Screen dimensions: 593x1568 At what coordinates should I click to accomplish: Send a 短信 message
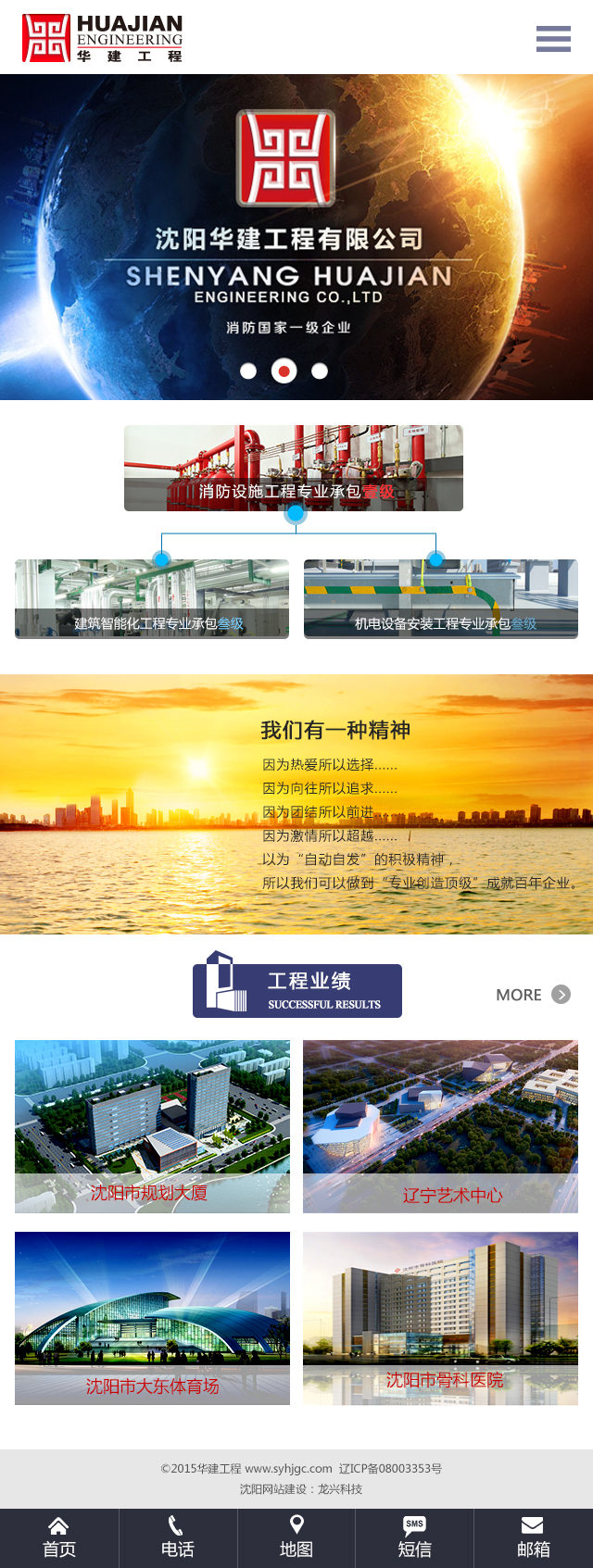click(414, 1538)
